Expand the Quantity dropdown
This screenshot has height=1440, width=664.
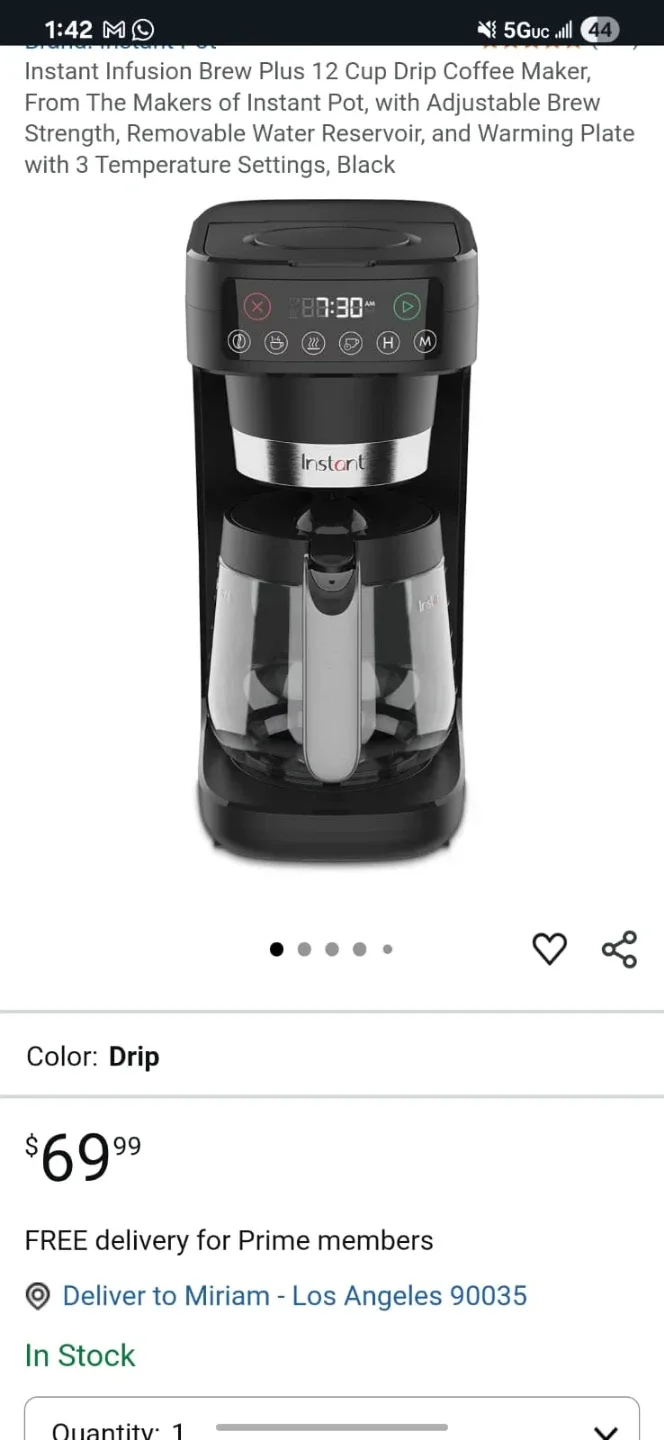331,1425
